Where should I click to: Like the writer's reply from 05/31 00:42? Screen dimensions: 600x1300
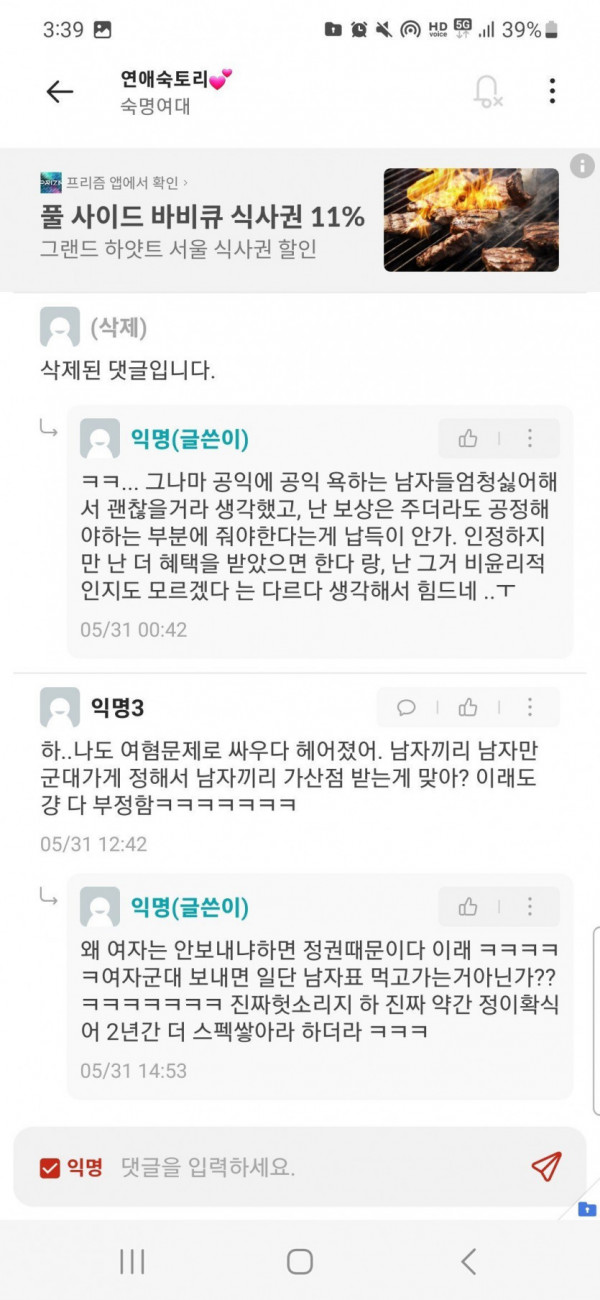coord(468,438)
